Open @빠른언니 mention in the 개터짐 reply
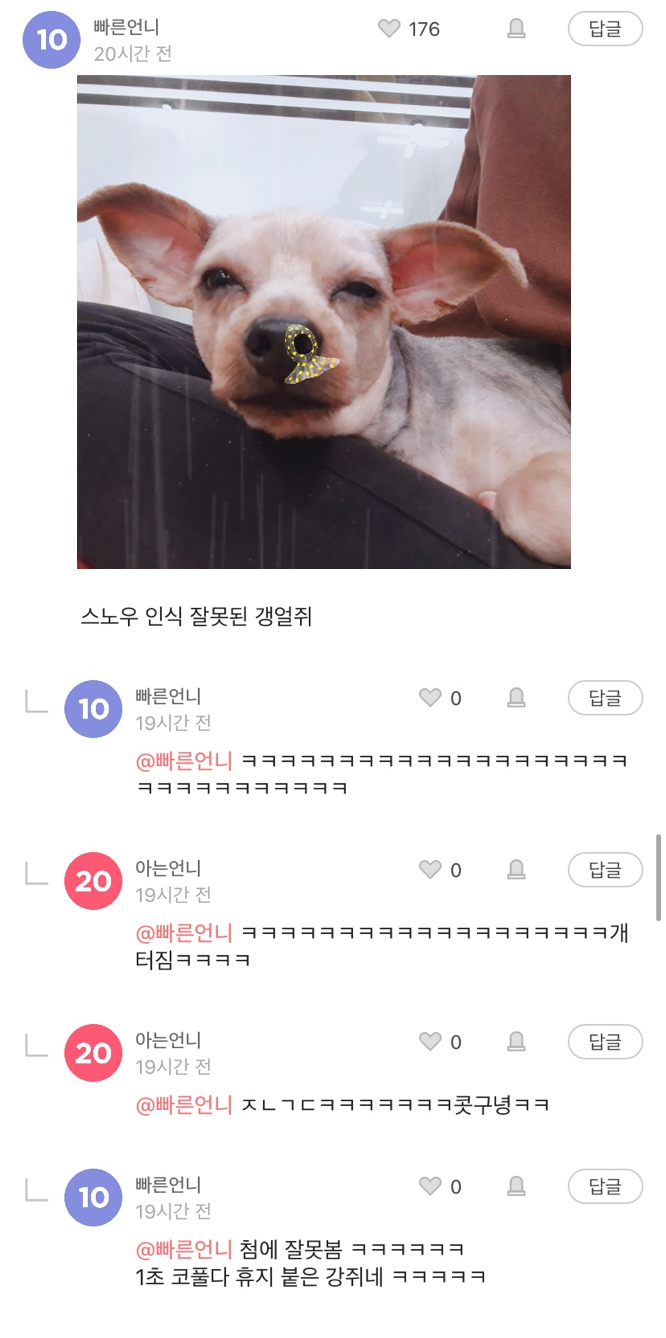The width and height of the screenshot is (666, 1338). [x=184, y=933]
